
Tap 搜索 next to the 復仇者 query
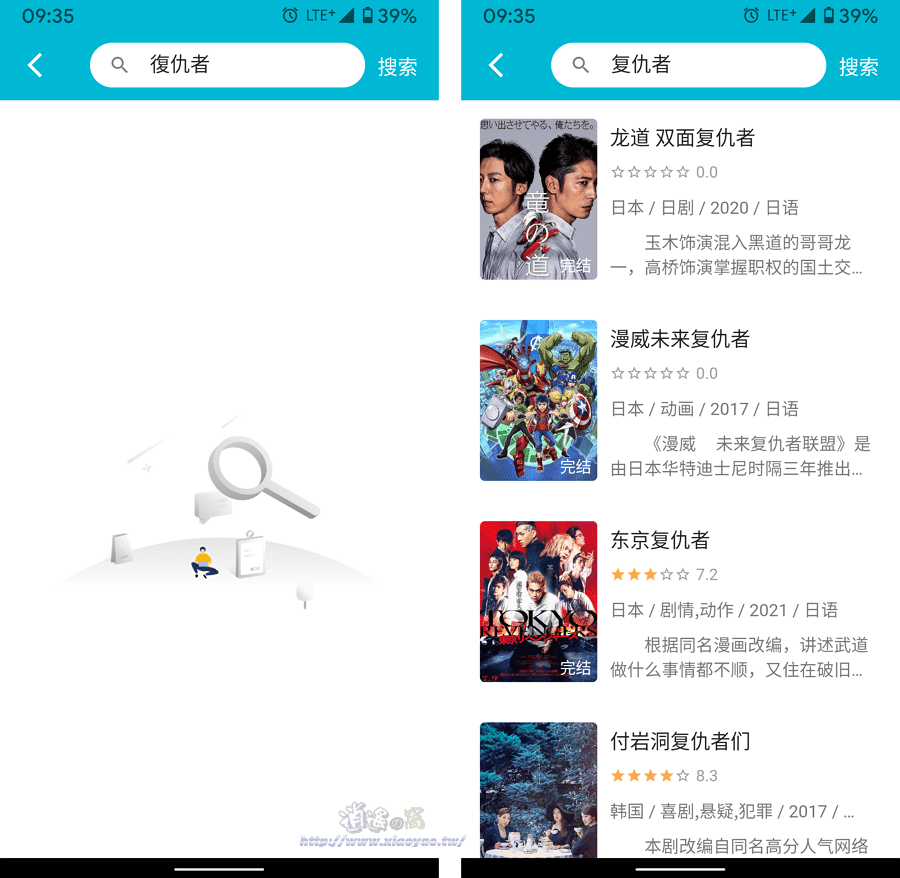tap(397, 67)
